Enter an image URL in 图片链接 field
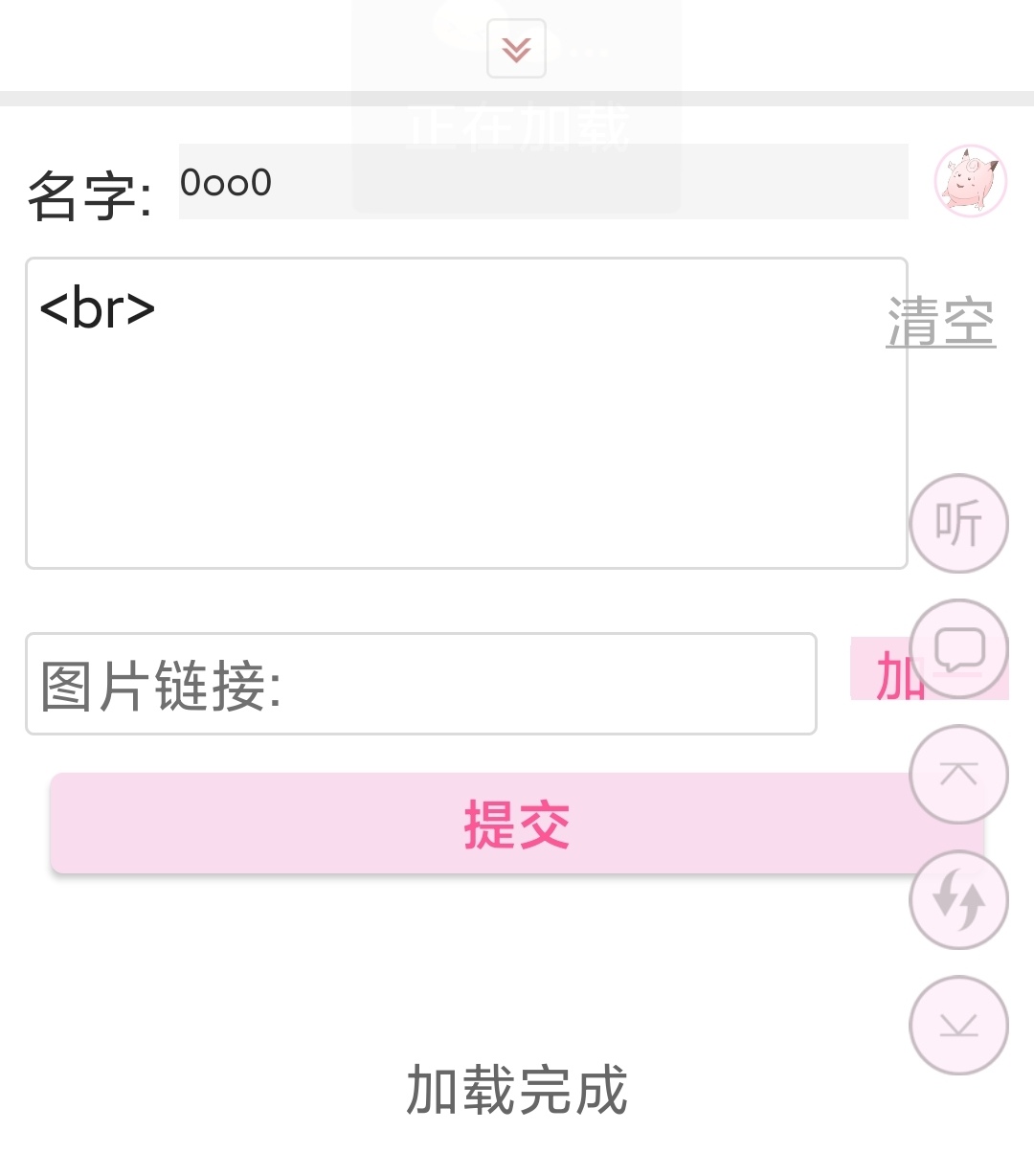The image size is (1034, 1176). click(420, 684)
